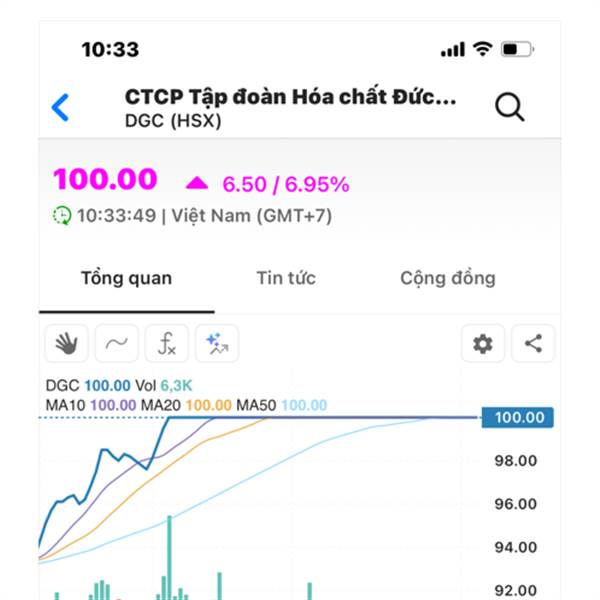Screen dimensions: 600x600
Task: Tap the hand pan tool
Action: click(67, 344)
